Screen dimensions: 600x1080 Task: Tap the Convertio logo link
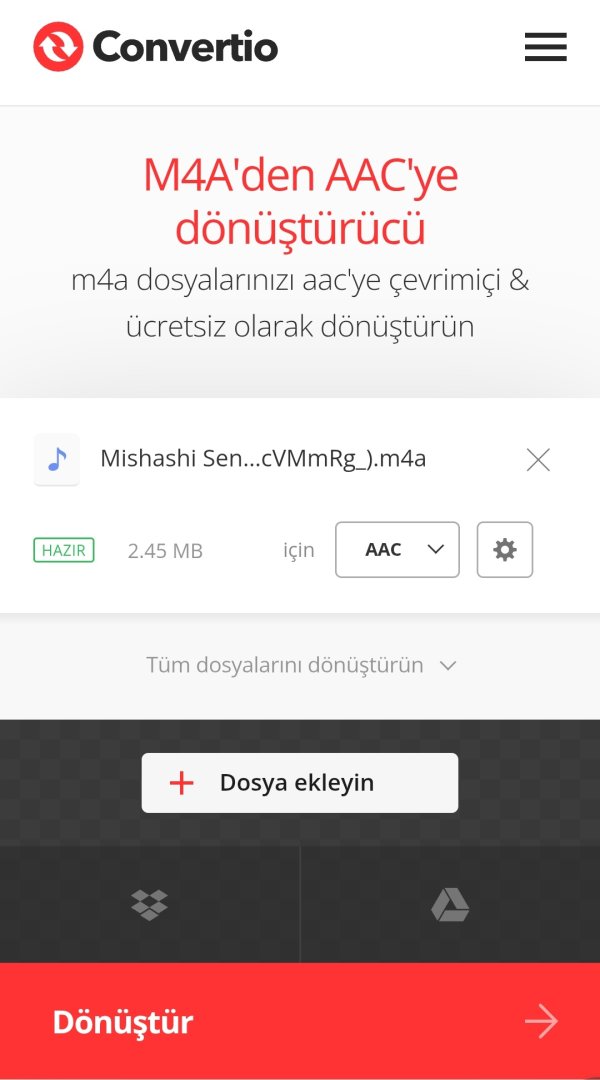[x=155, y=47]
